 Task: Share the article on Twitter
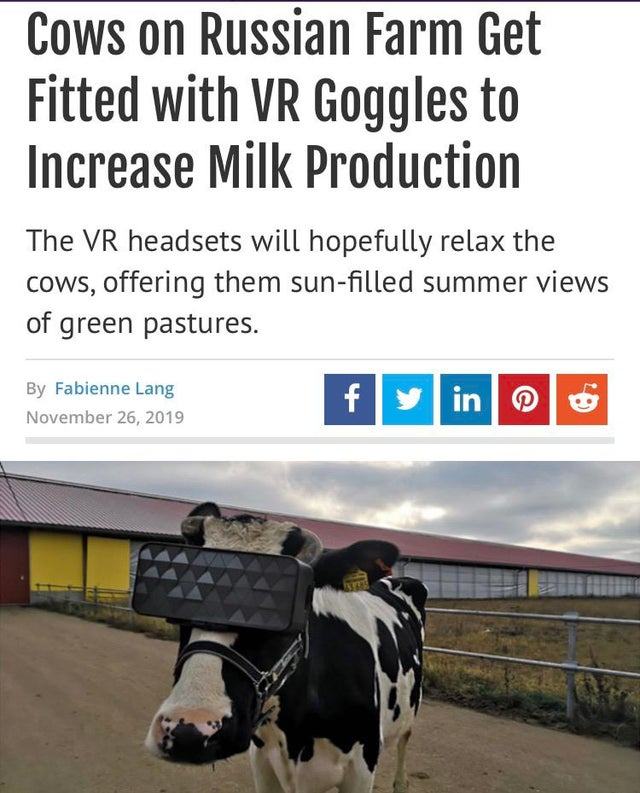pyautogui.click(x=408, y=400)
